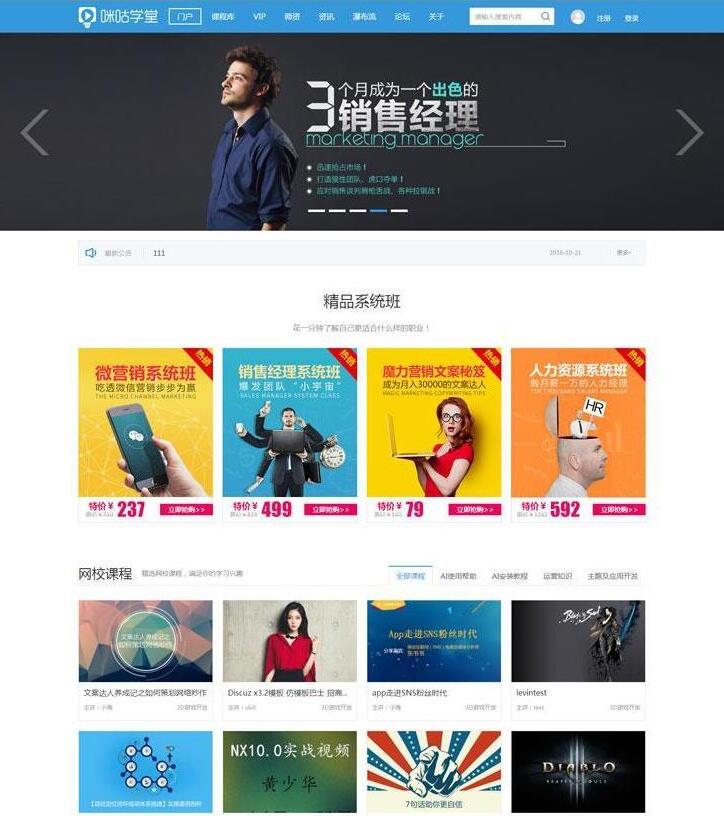Show the next banner slide
This screenshot has height=816, width=724.
[689, 132]
